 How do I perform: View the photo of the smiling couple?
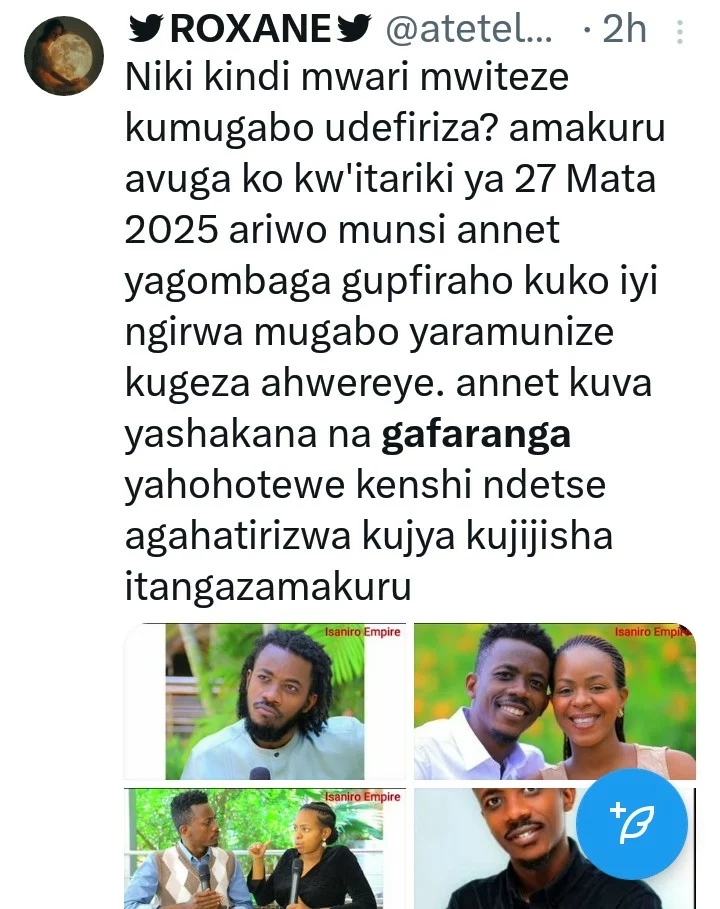pyautogui.click(x=555, y=702)
